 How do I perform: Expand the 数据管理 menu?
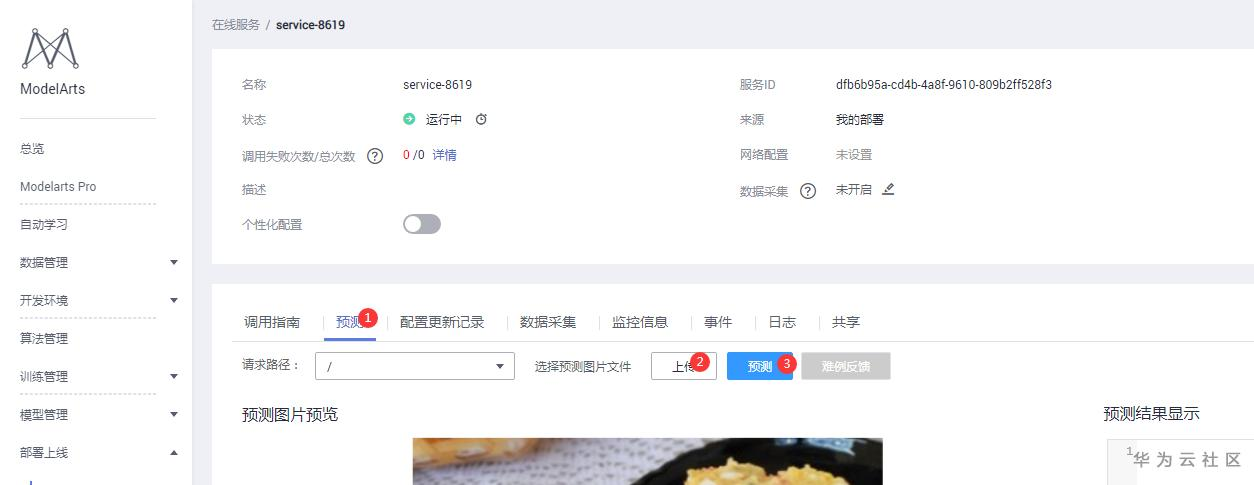(x=98, y=263)
